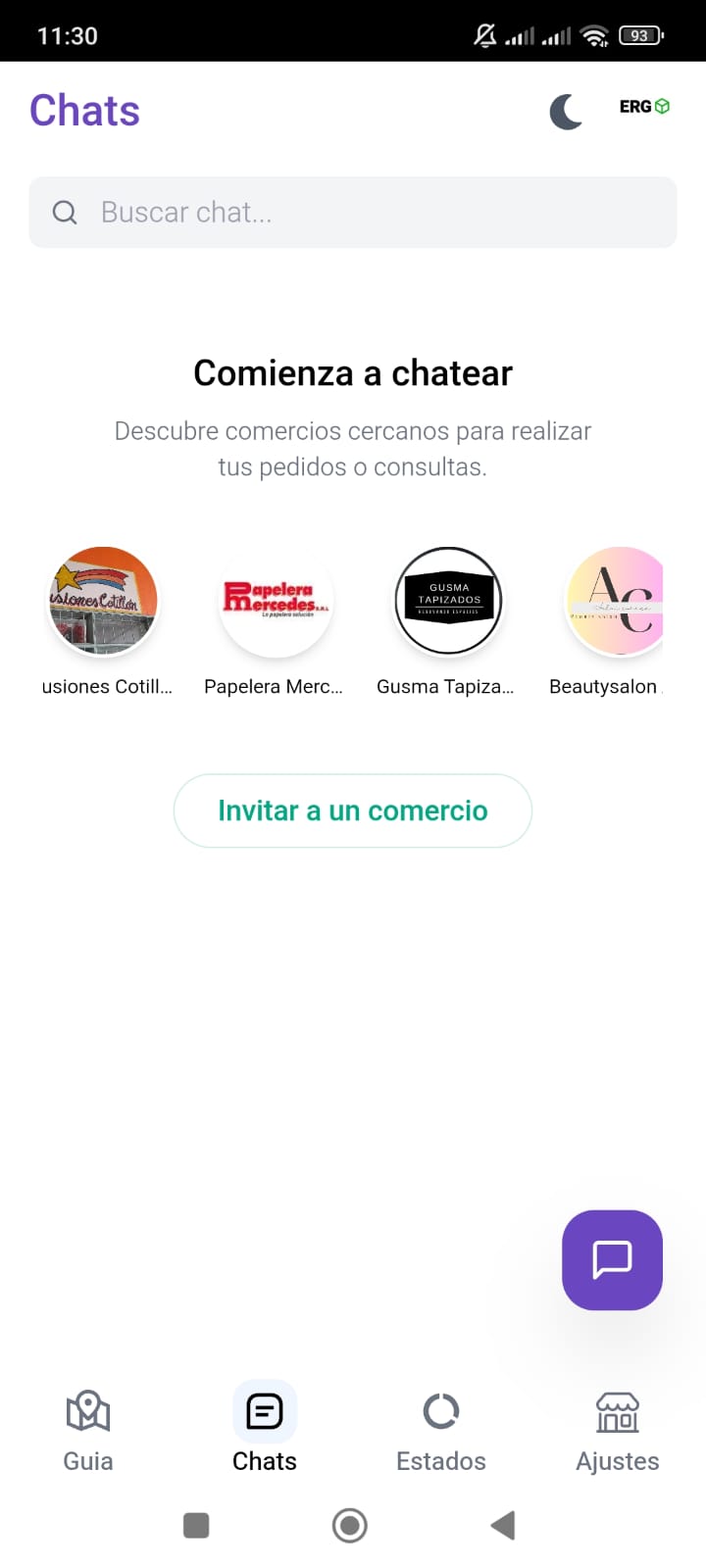Go to the Estados tab

coord(441,1431)
